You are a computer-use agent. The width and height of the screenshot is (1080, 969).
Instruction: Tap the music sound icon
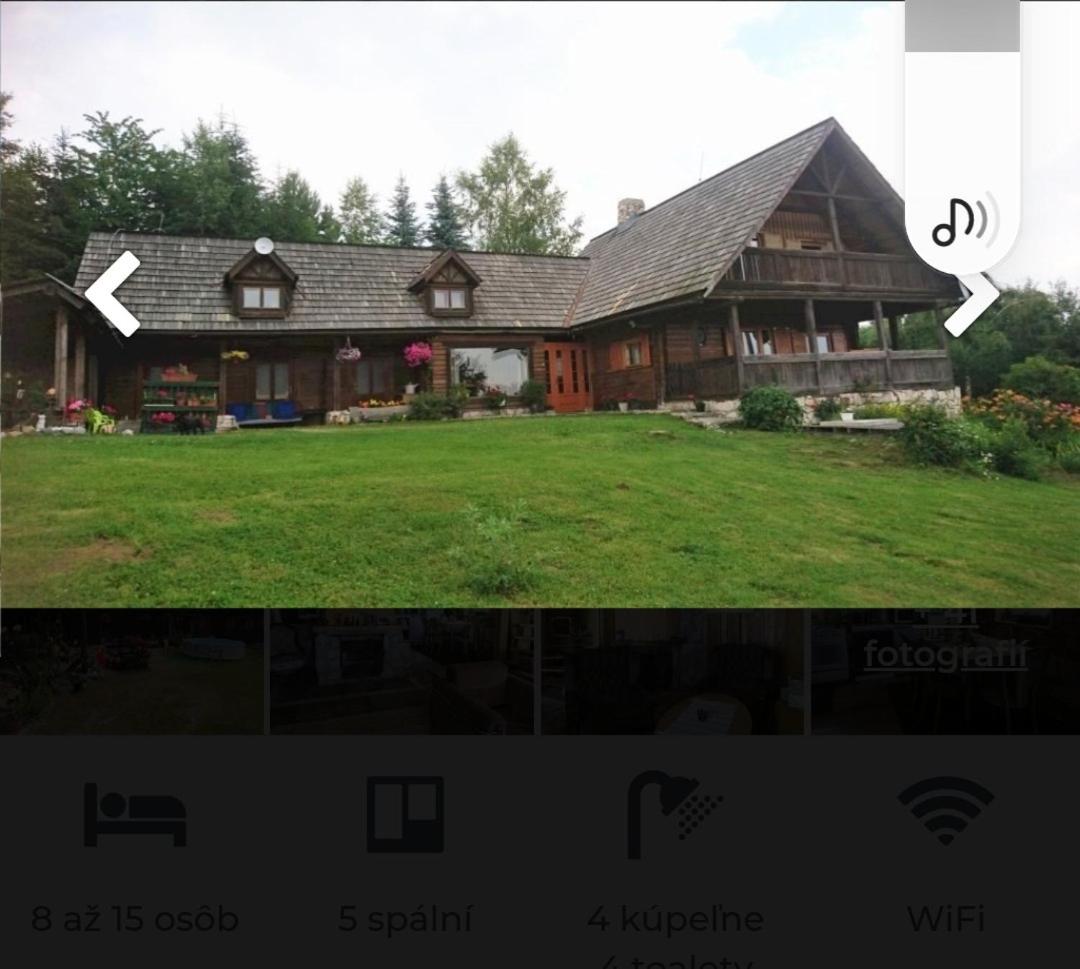pos(963,222)
